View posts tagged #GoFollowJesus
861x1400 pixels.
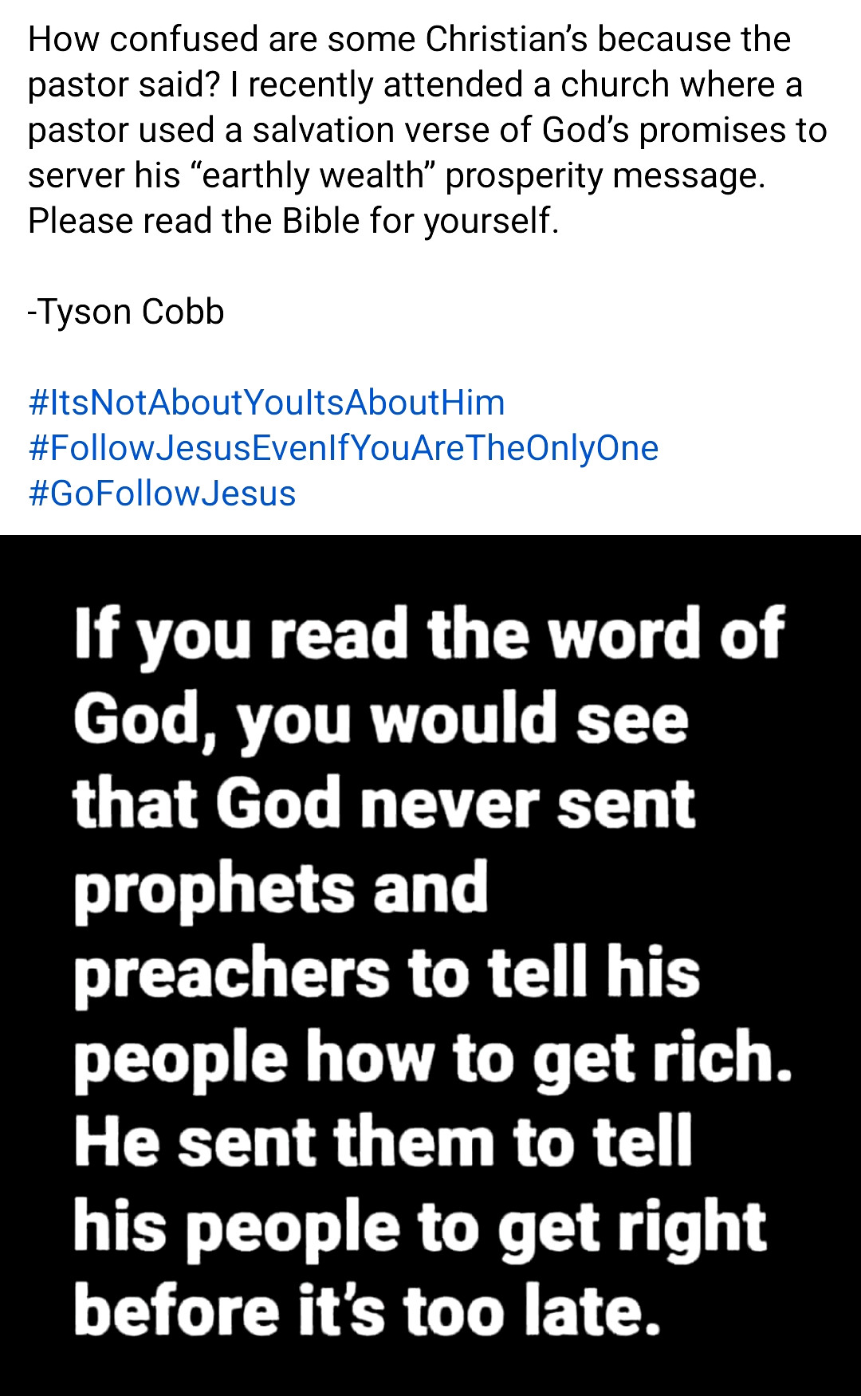[x=162, y=494]
